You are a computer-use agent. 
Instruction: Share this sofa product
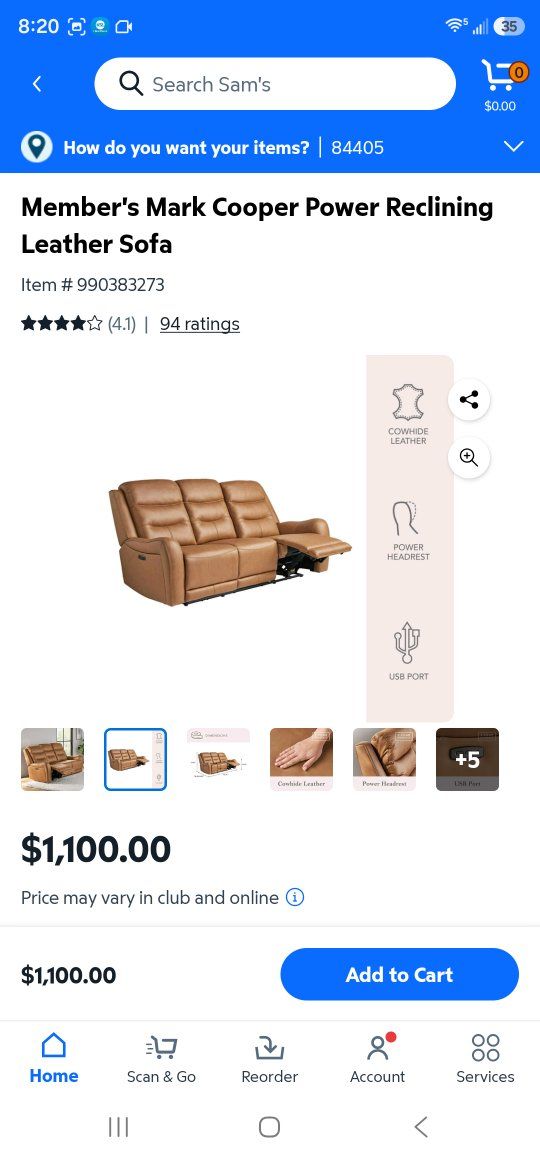[x=468, y=400]
